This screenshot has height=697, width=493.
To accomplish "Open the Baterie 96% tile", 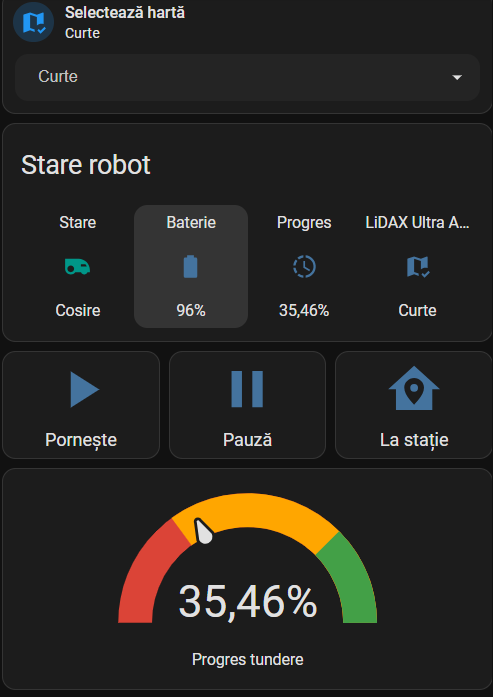I will point(191,266).
